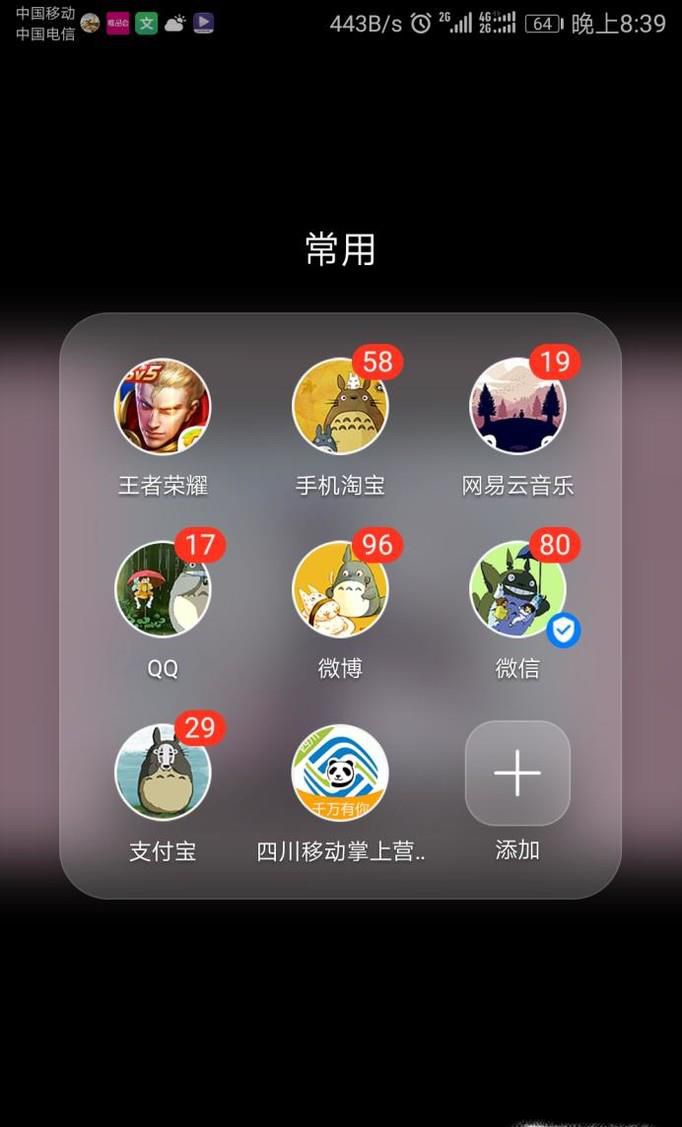Tap 添加 to add apps
The image size is (682, 1127).
pos(517,773)
